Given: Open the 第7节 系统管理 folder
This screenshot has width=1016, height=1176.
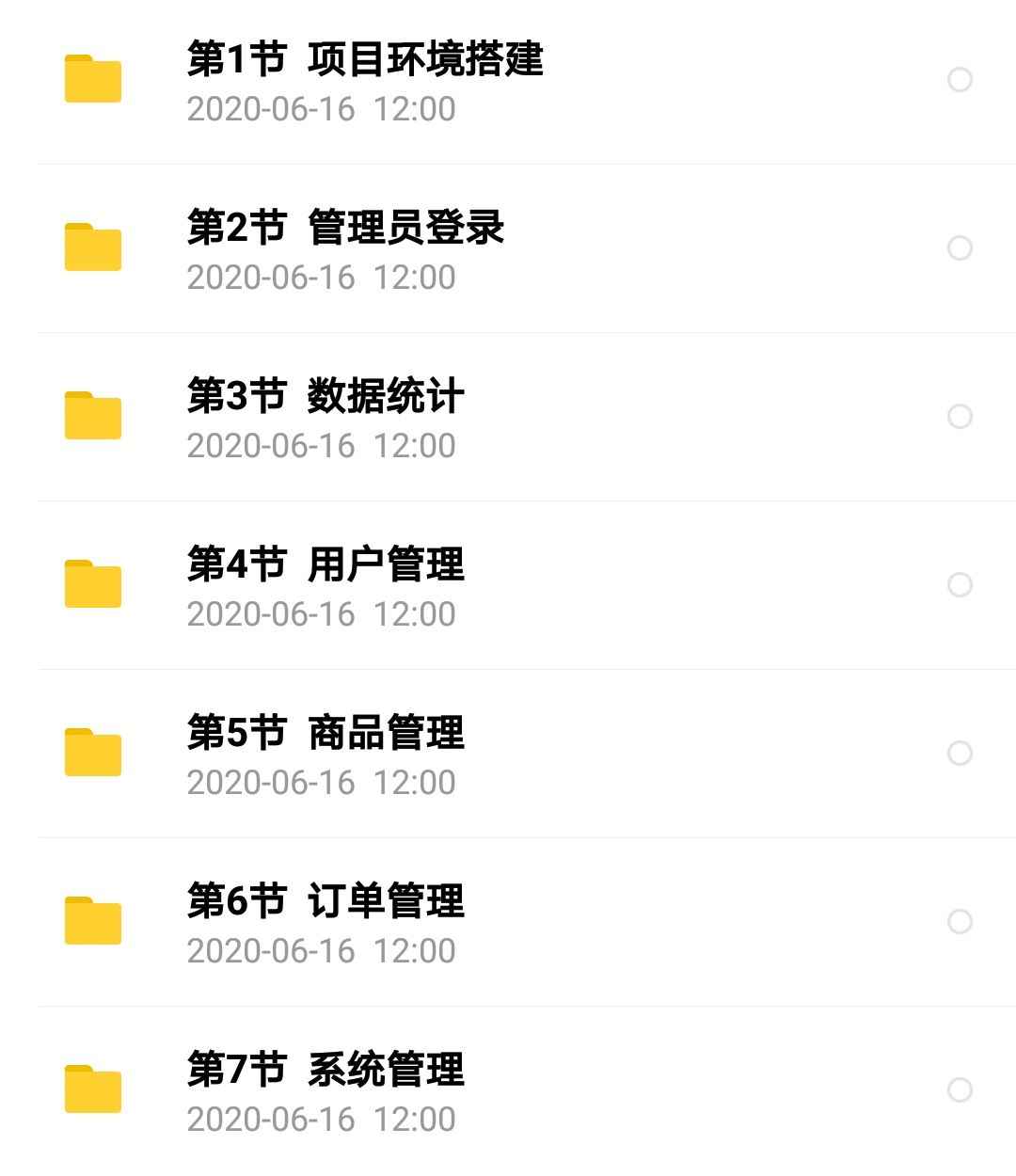Looking at the screenshot, I should pos(325,1070).
